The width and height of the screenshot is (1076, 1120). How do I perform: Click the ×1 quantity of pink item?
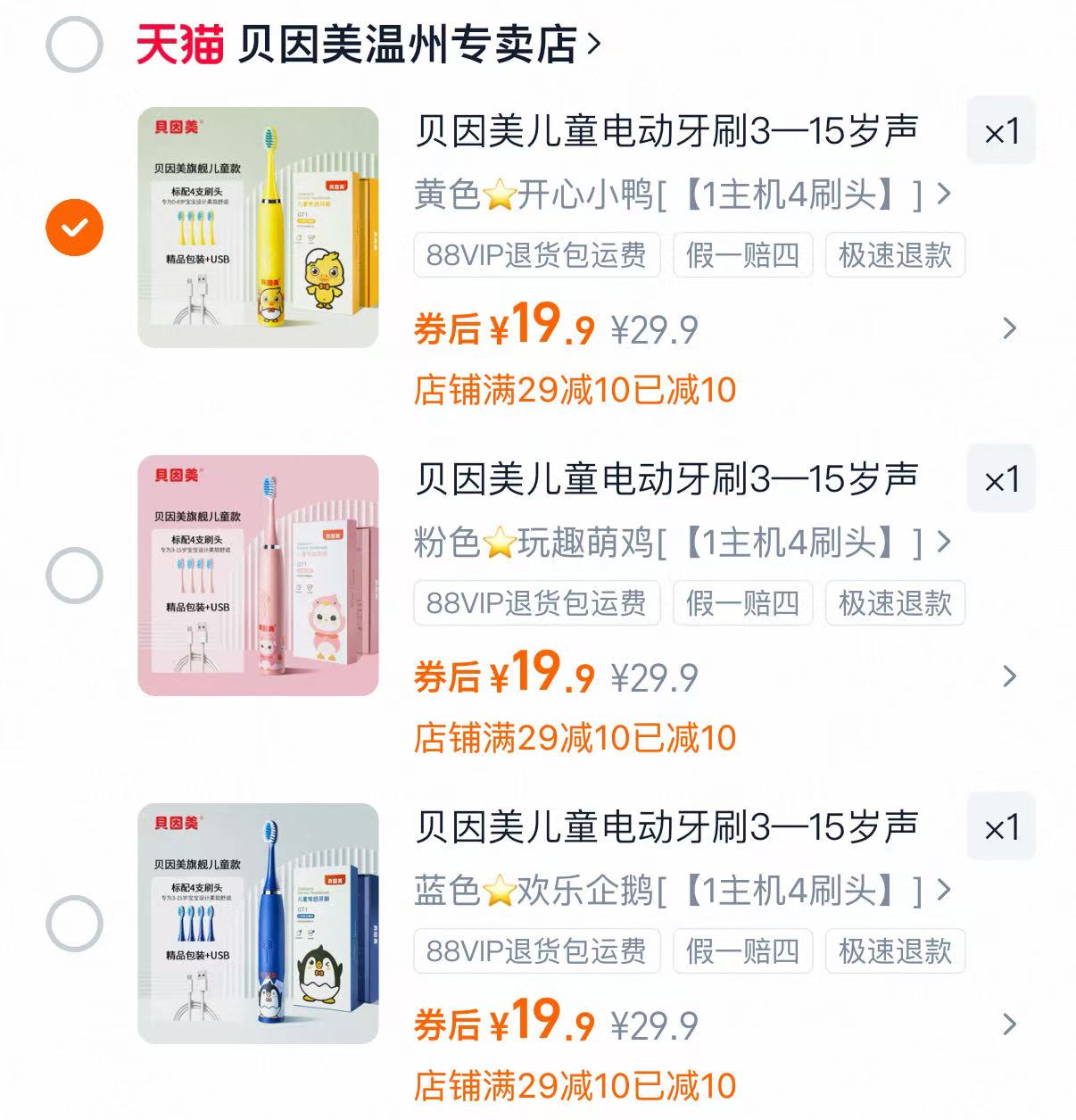coord(1000,478)
